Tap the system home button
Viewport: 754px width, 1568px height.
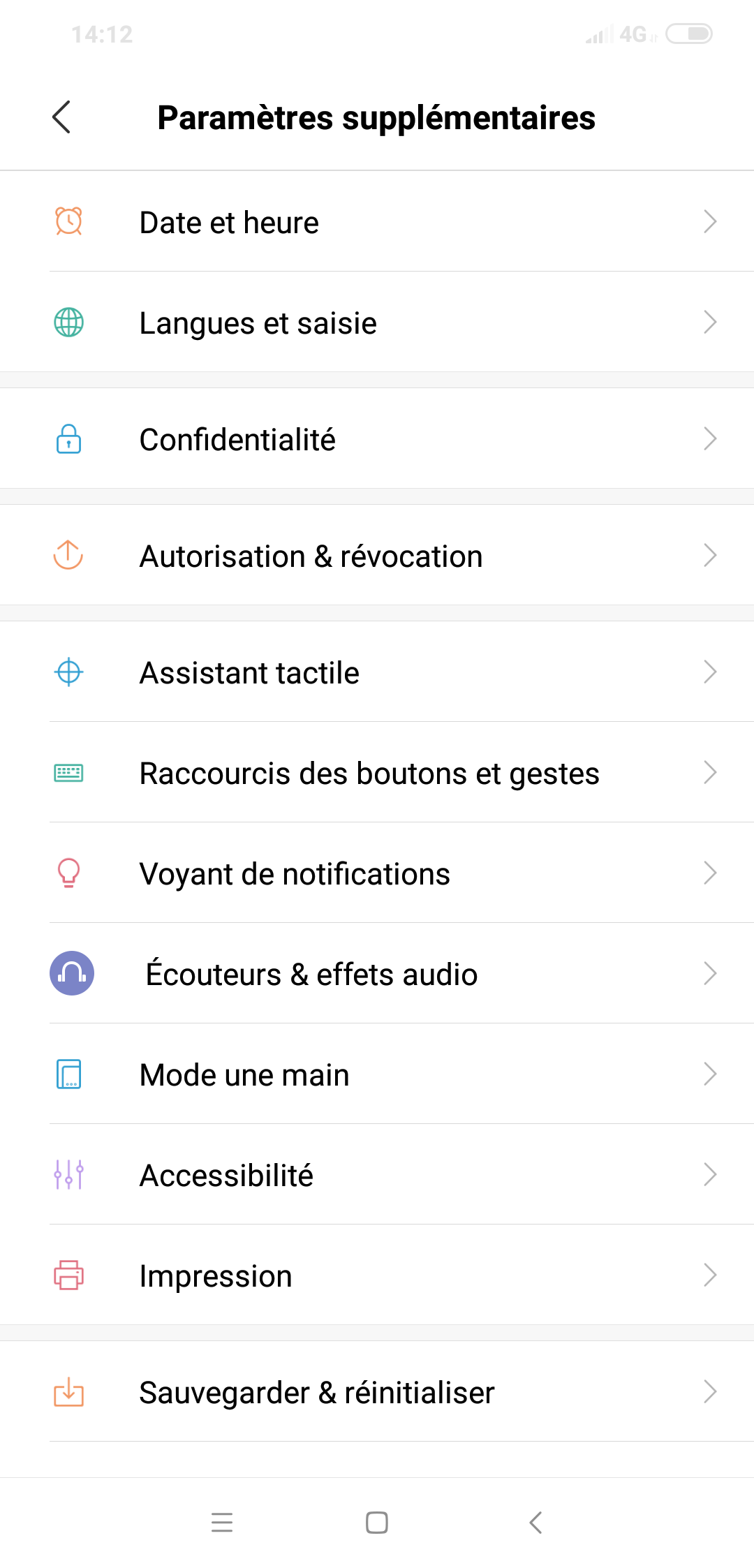(377, 1522)
